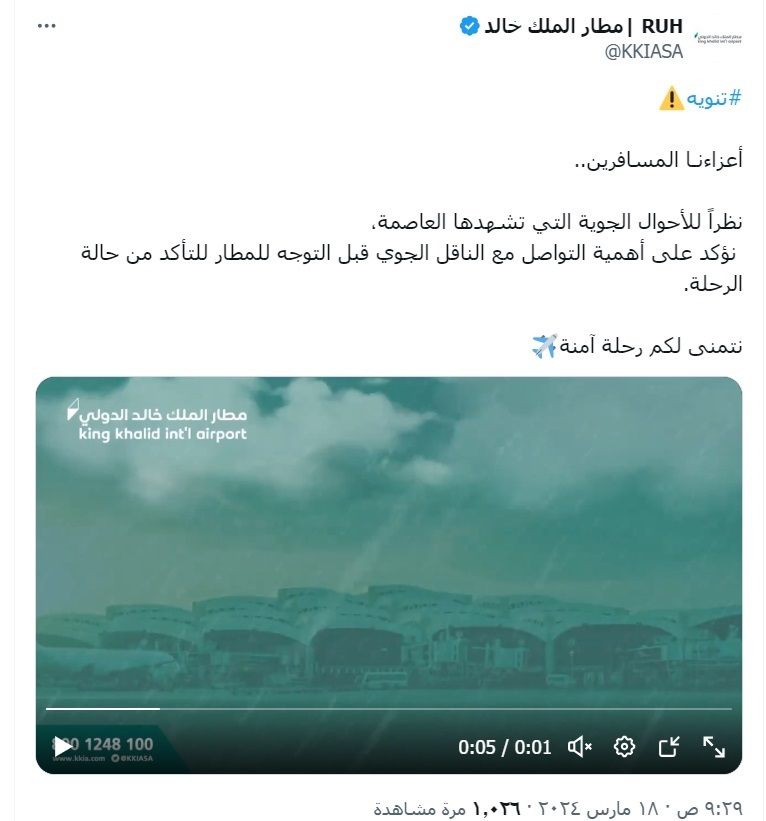Unmute the video sound
This screenshot has width=766, height=821.
(x=580, y=746)
